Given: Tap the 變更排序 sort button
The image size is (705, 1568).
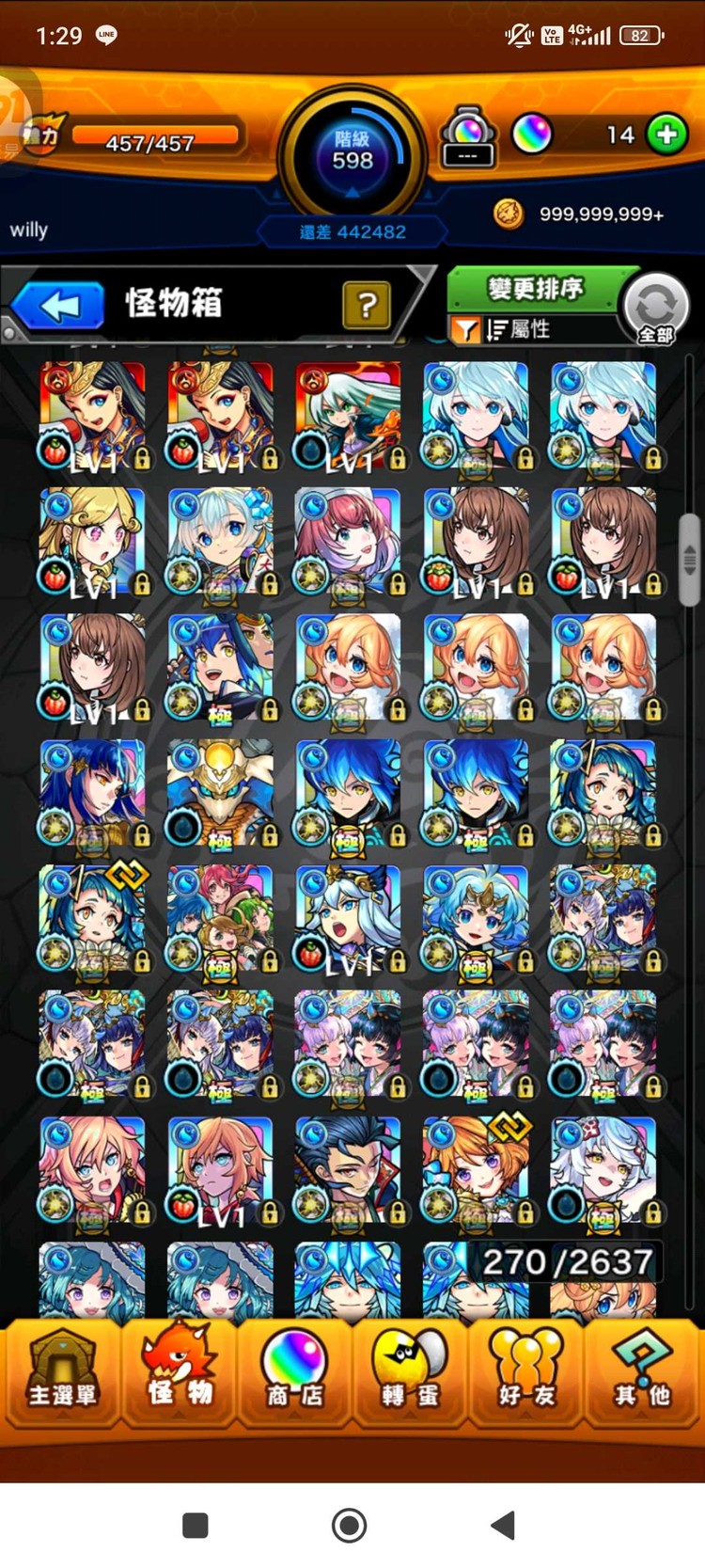Looking at the screenshot, I should pos(535,288).
